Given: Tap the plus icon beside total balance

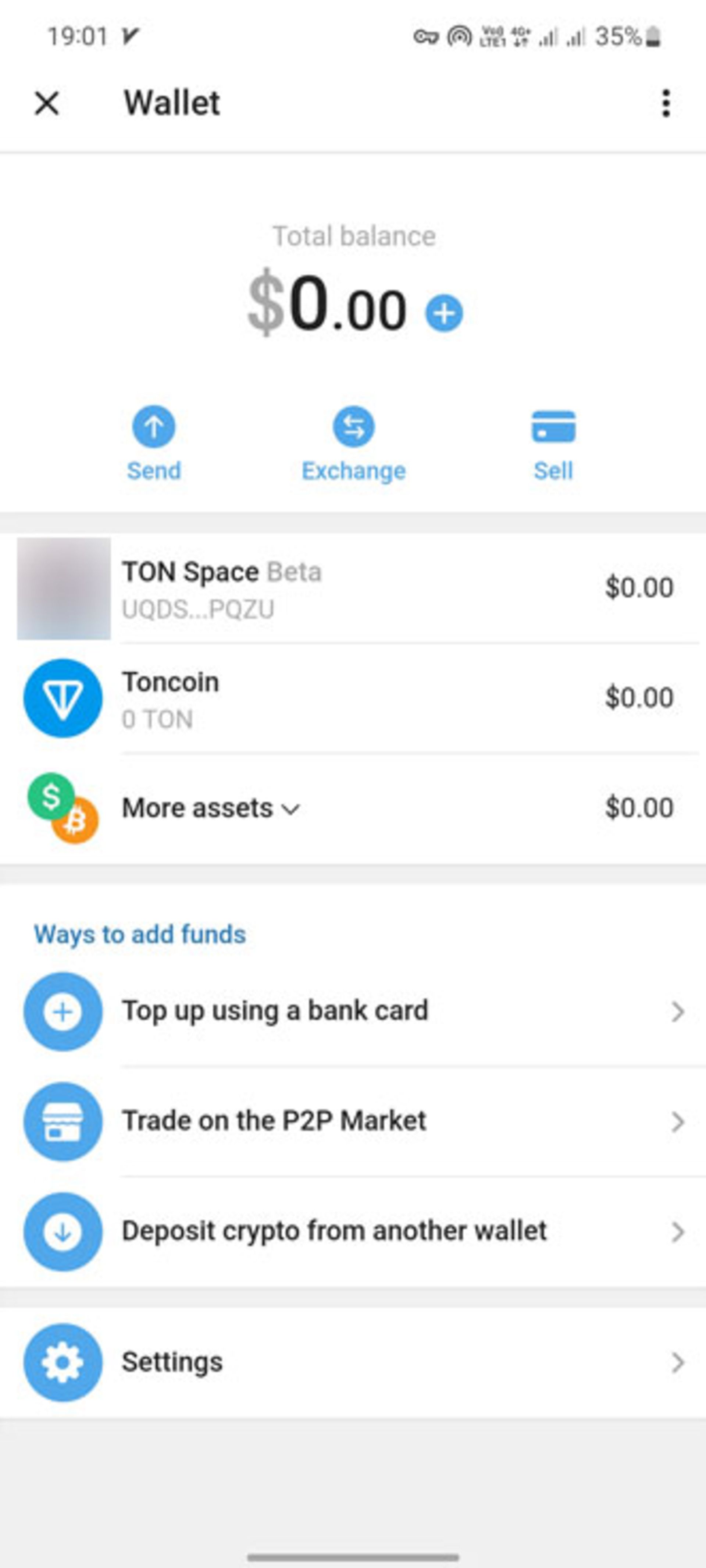Looking at the screenshot, I should (444, 313).
